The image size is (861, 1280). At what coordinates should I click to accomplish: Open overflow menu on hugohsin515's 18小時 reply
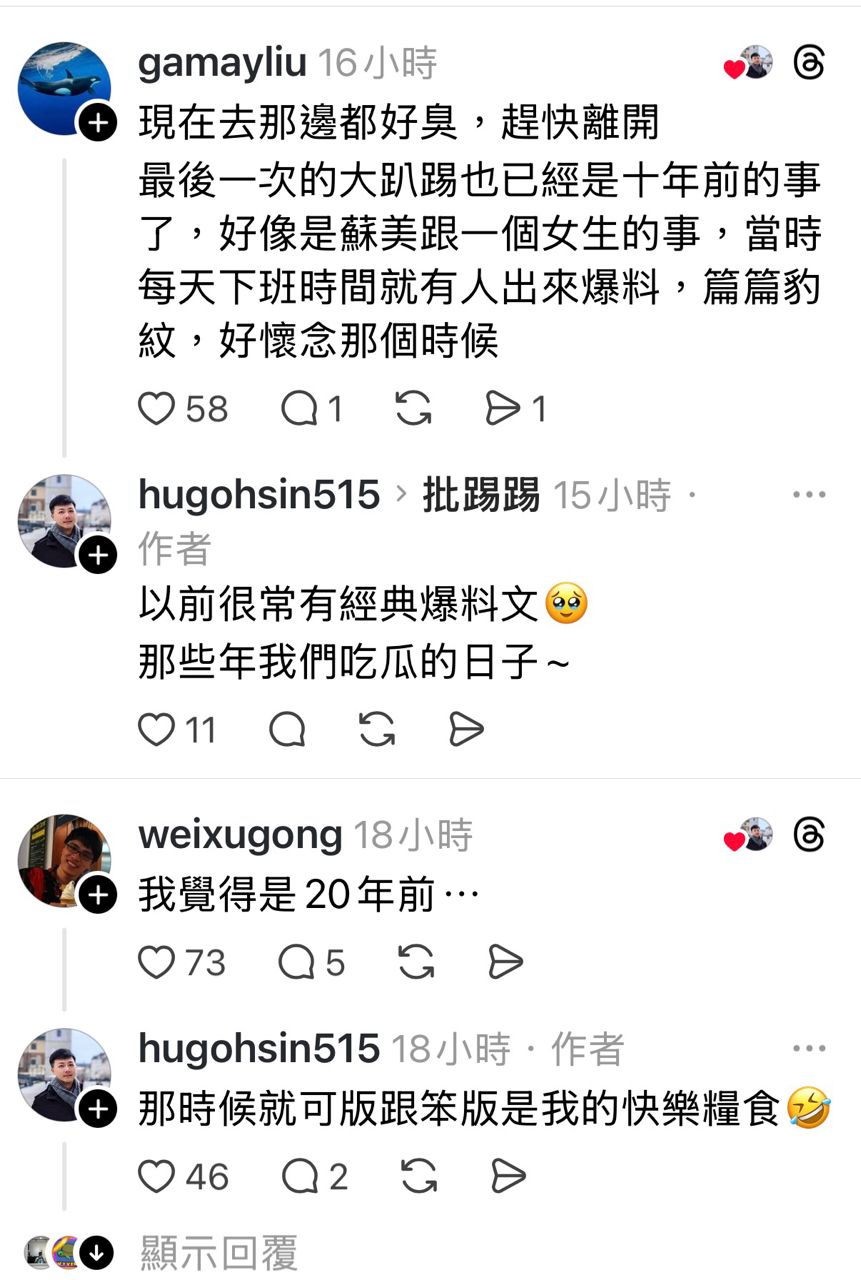808,1049
